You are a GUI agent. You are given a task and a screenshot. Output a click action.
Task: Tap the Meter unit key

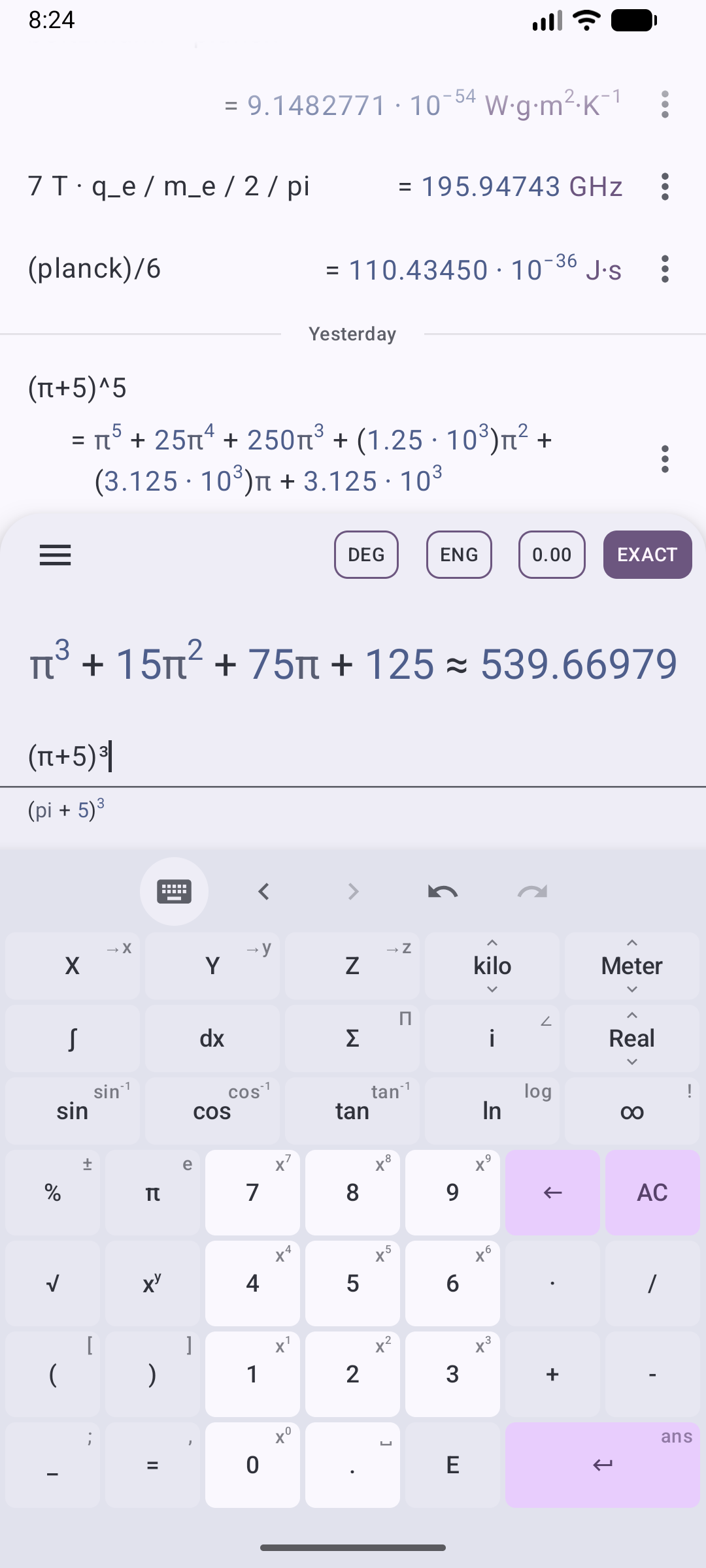pyautogui.click(x=631, y=966)
